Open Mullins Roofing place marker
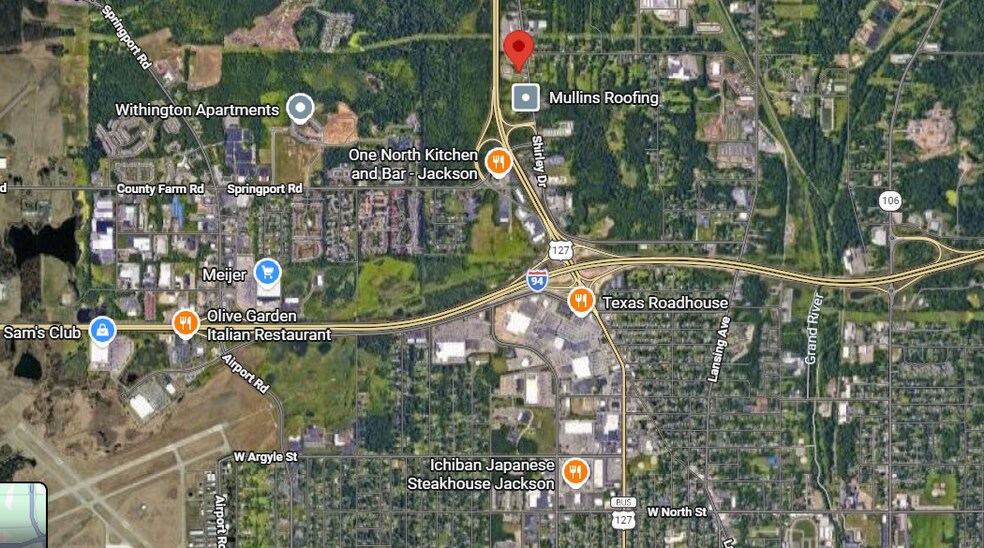984x548 pixels. click(526, 97)
